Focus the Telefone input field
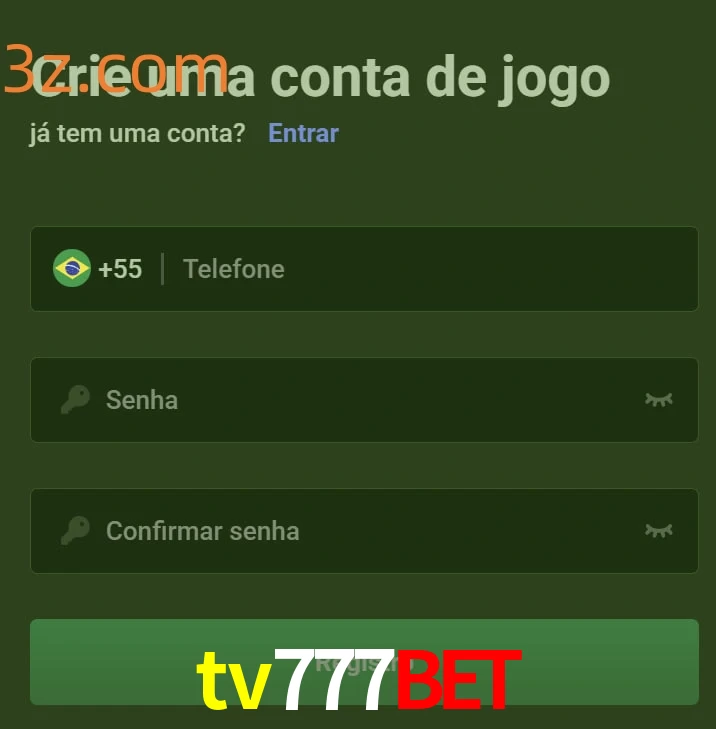The image size is (716, 729). point(420,269)
